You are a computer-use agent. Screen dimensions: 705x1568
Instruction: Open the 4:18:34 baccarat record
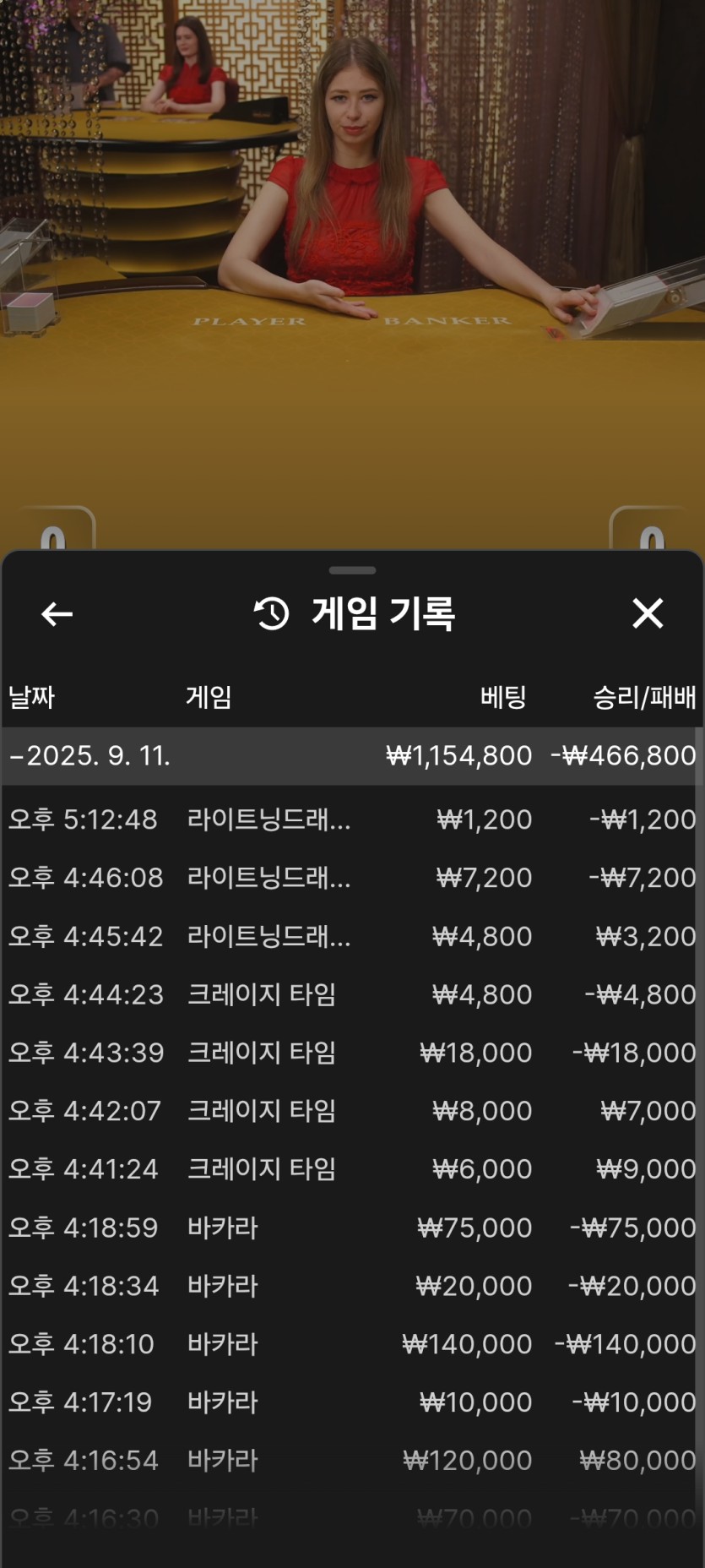click(352, 1286)
